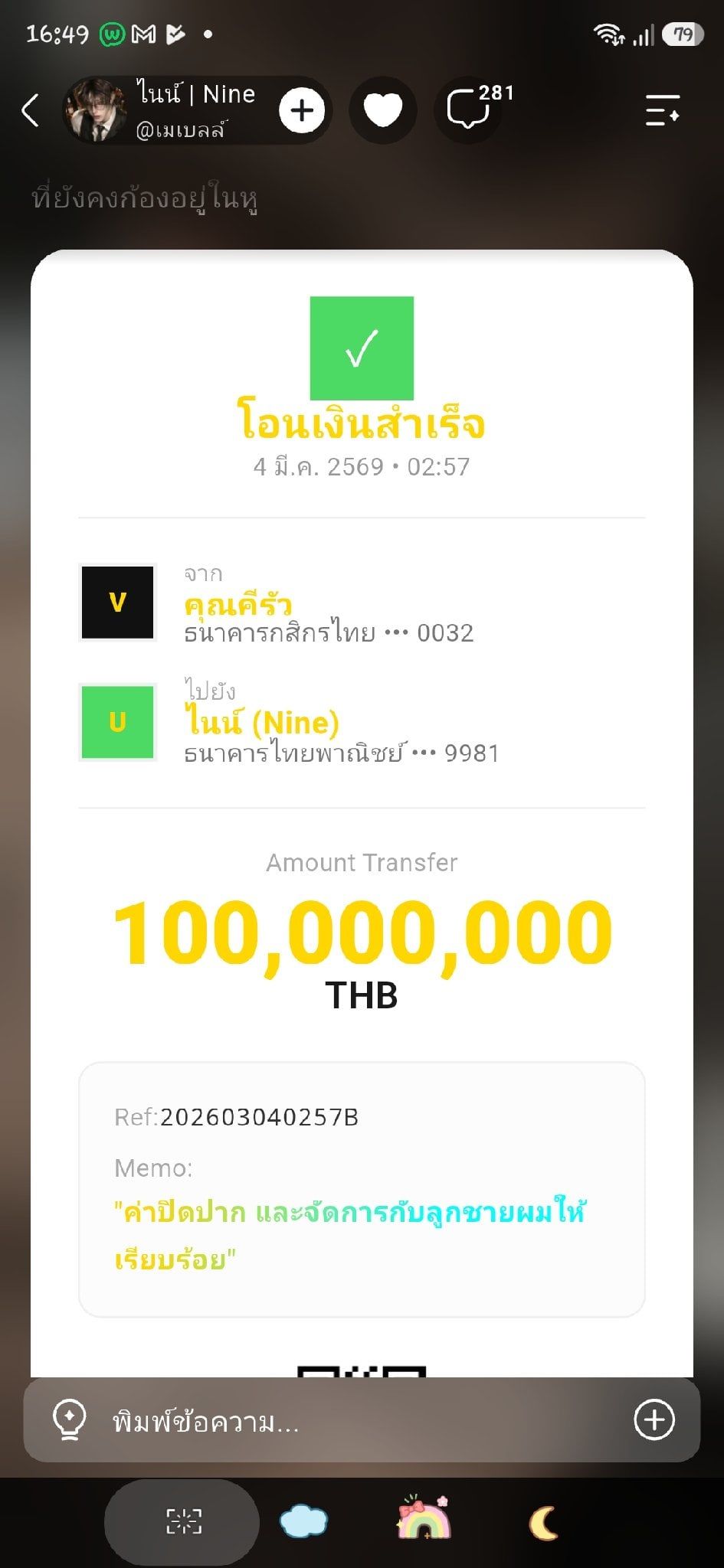Select the moon icon at bottom

[543, 1522]
